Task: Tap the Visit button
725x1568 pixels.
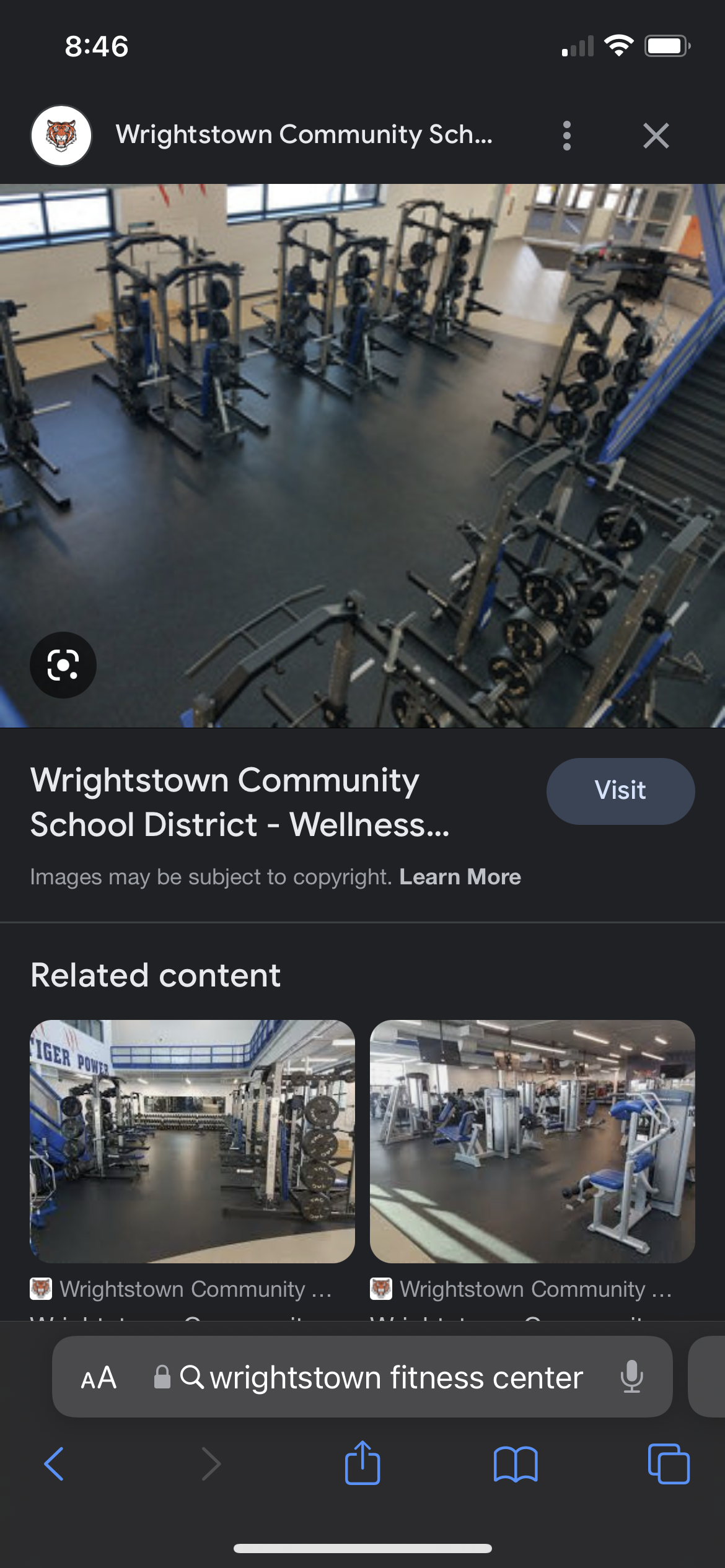Action: click(620, 791)
